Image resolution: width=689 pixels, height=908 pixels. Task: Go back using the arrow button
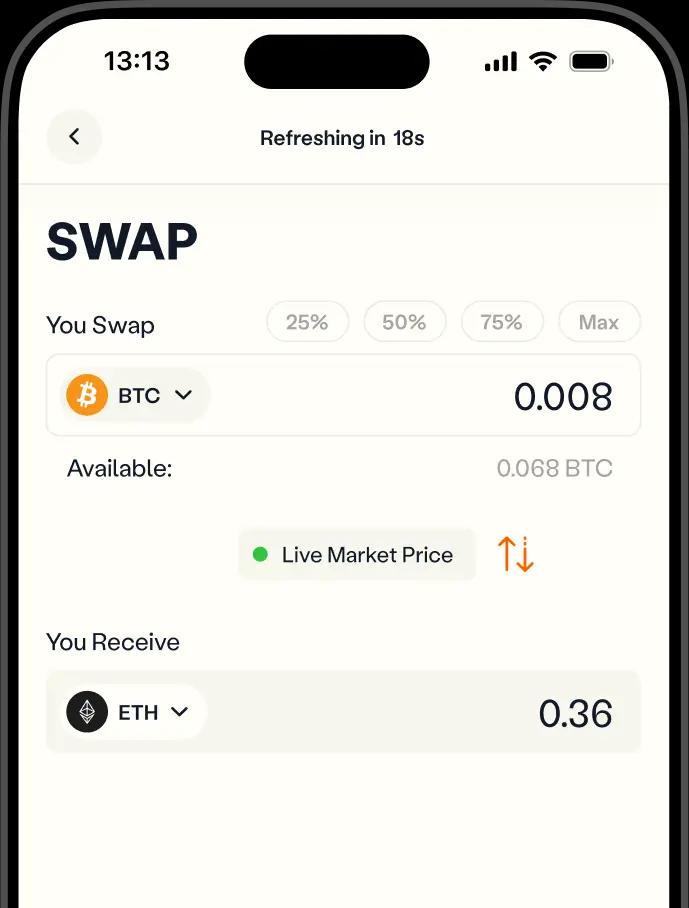(74, 137)
